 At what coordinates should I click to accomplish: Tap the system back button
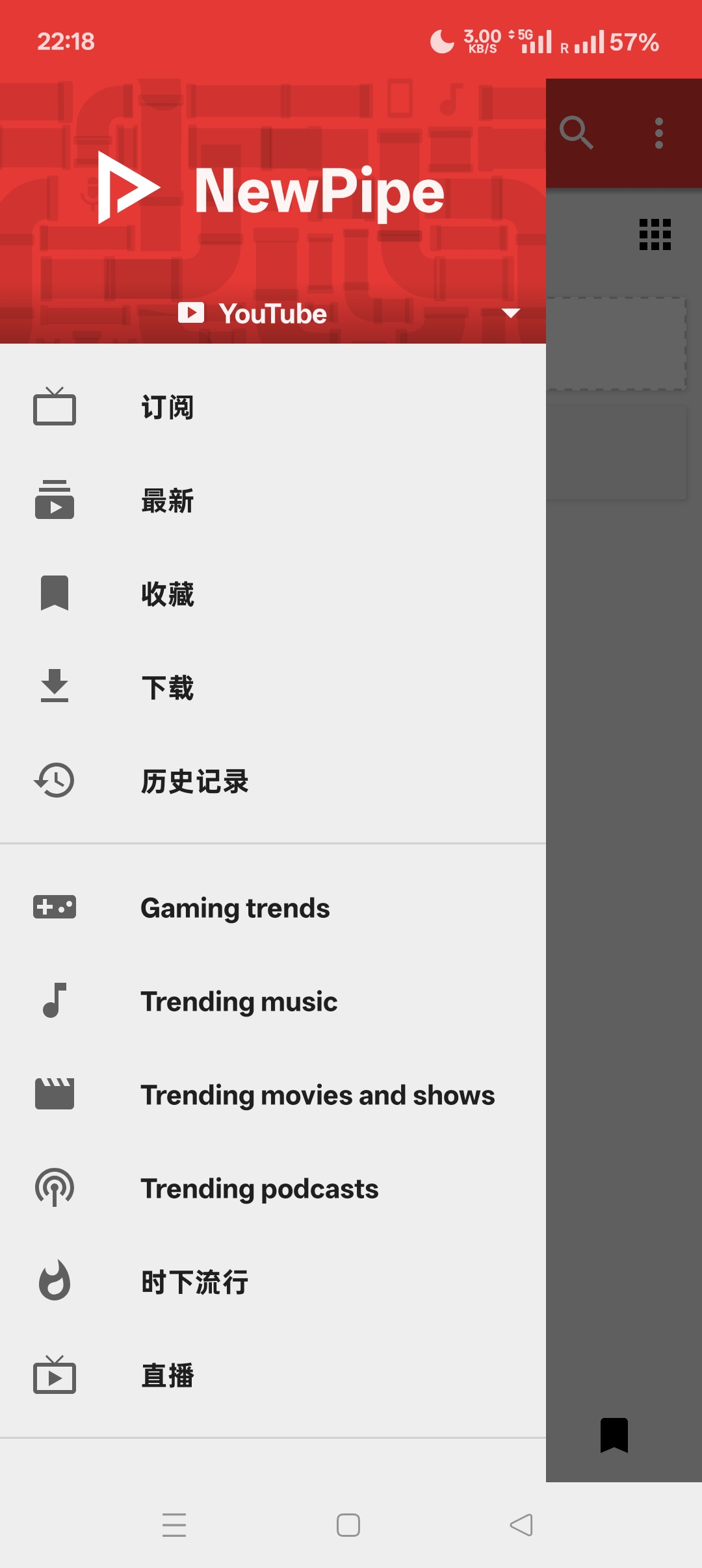(521, 1524)
